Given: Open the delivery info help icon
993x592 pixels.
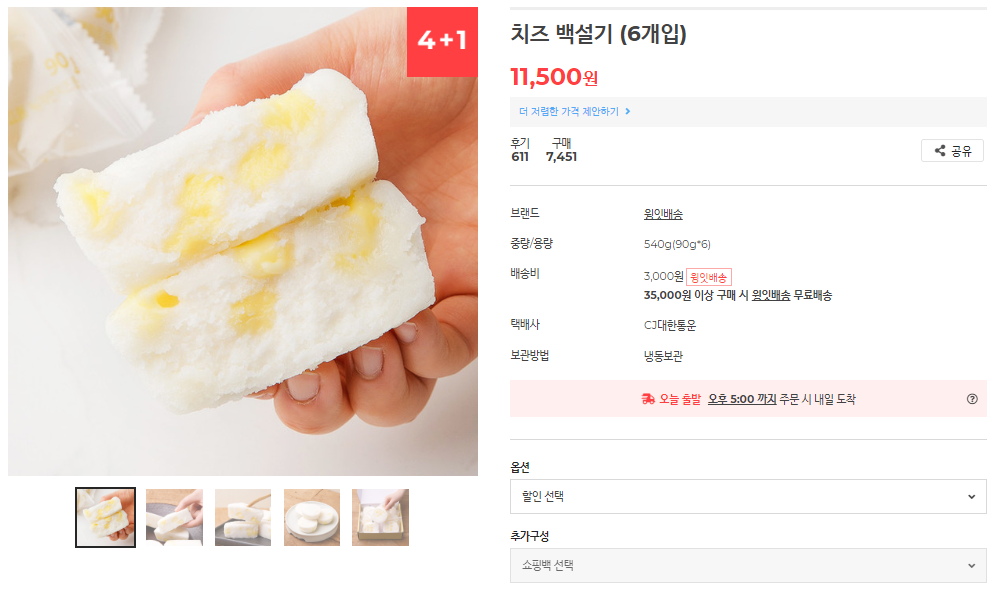Looking at the screenshot, I should tap(972, 399).
